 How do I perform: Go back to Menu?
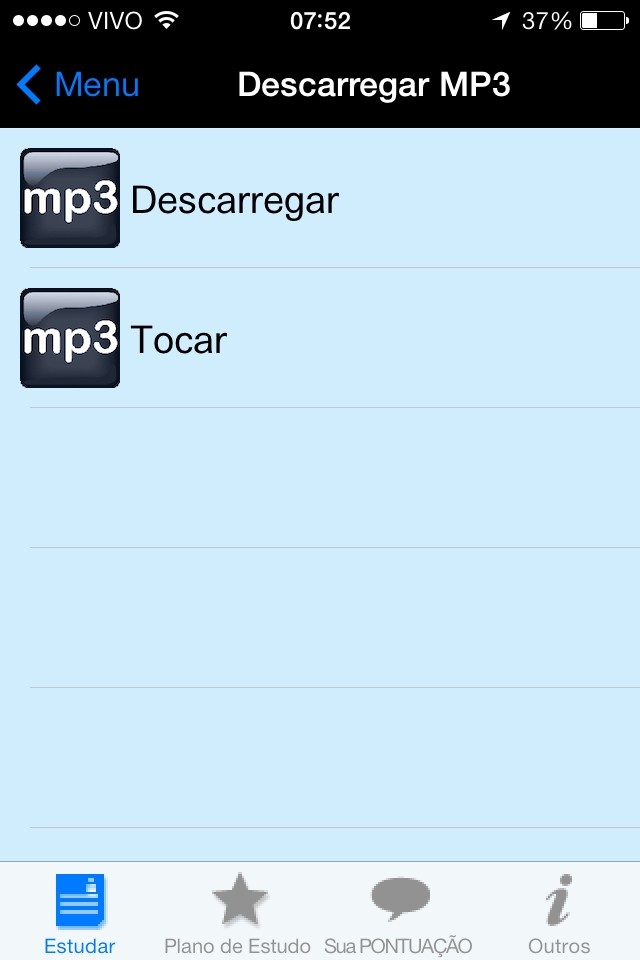78,85
